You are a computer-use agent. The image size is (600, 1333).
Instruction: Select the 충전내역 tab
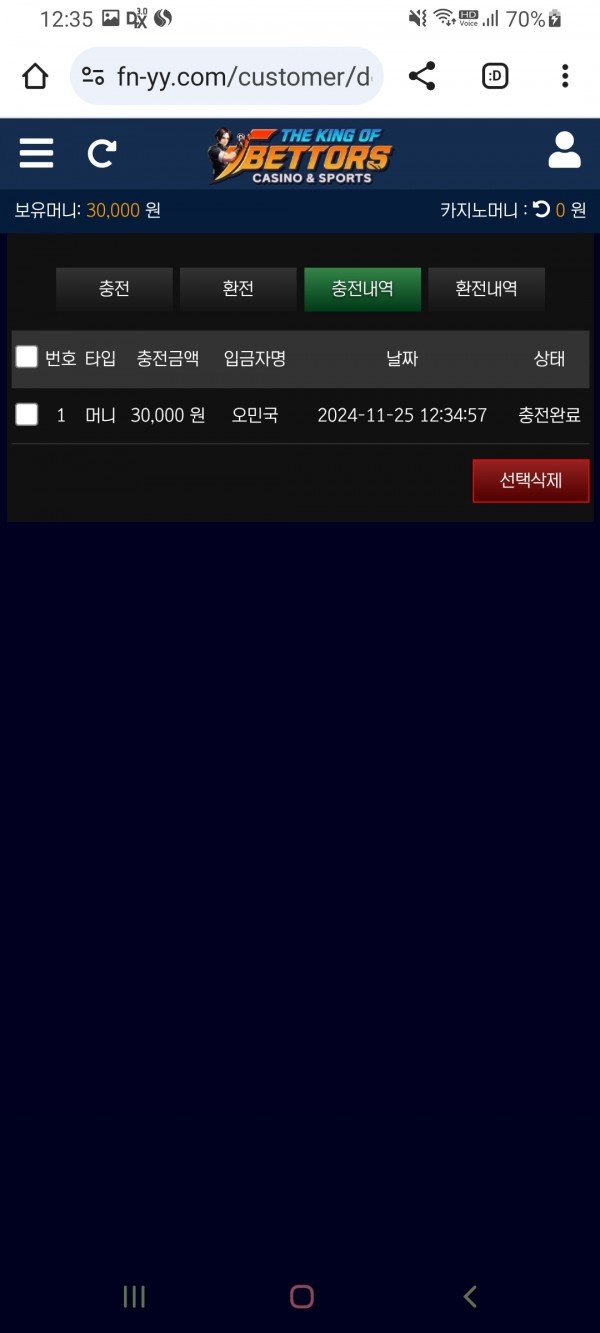click(362, 289)
